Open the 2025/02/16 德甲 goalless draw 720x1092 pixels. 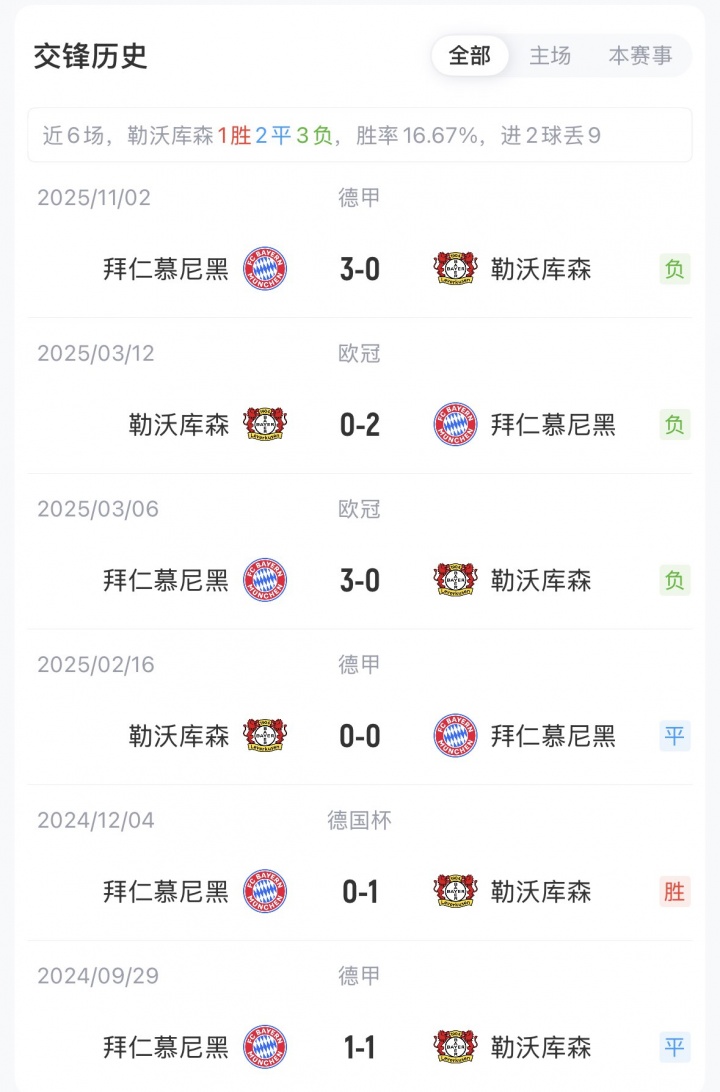(360, 736)
